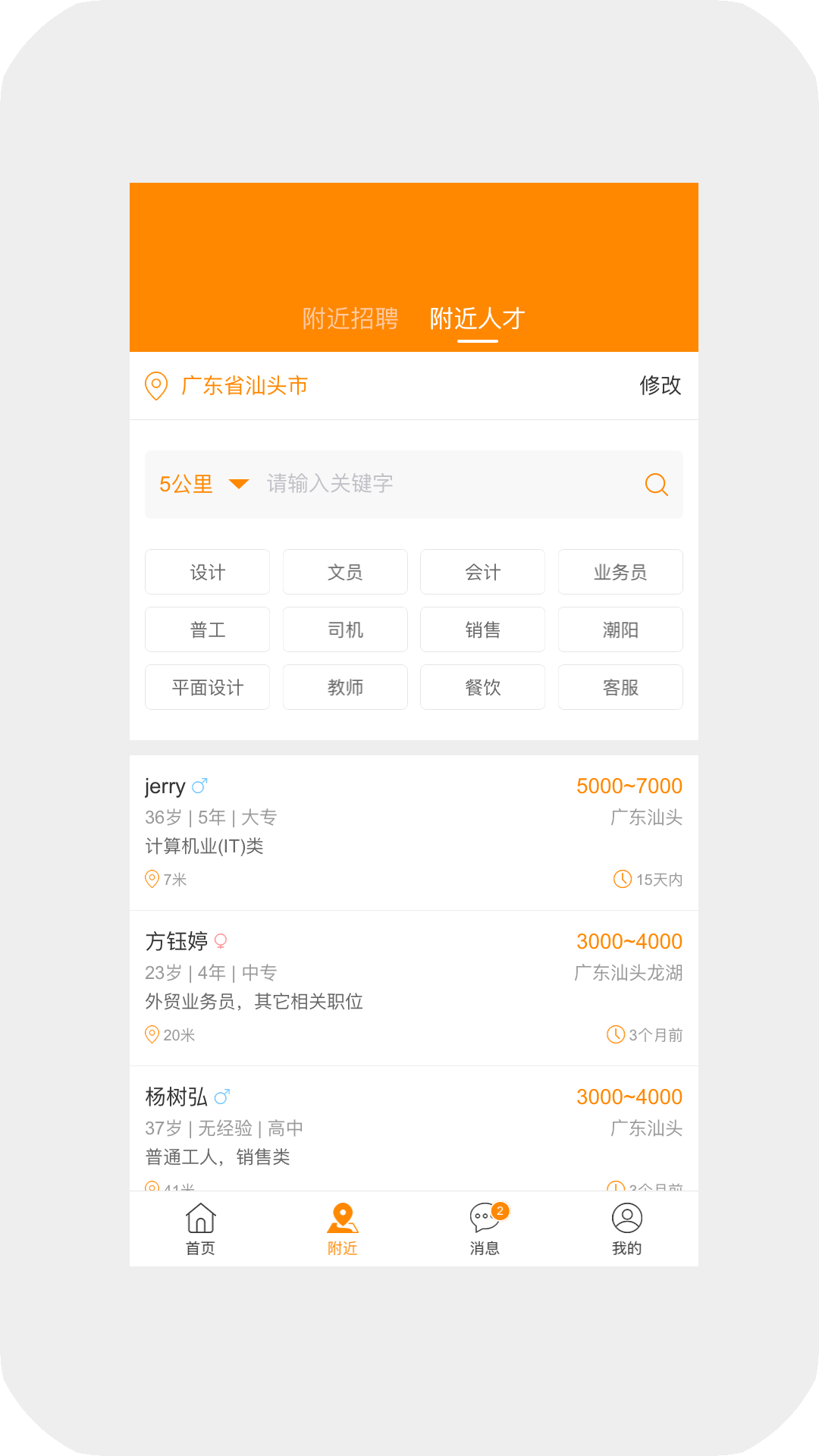View 方钰婷's talent profile
Image resolution: width=819 pixels, height=1456 pixels.
pos(413,988)
